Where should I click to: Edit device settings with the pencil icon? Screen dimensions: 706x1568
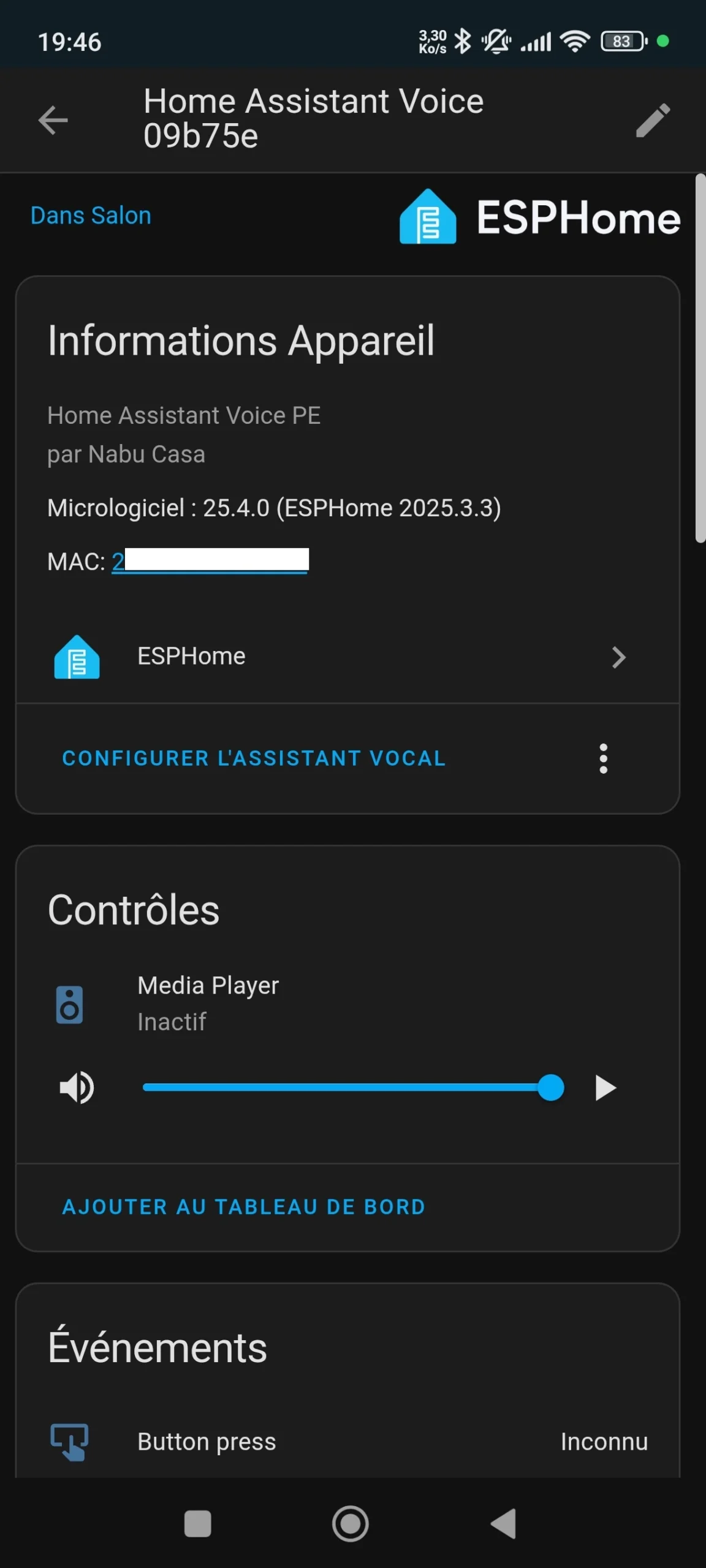[x=653, y=120]
